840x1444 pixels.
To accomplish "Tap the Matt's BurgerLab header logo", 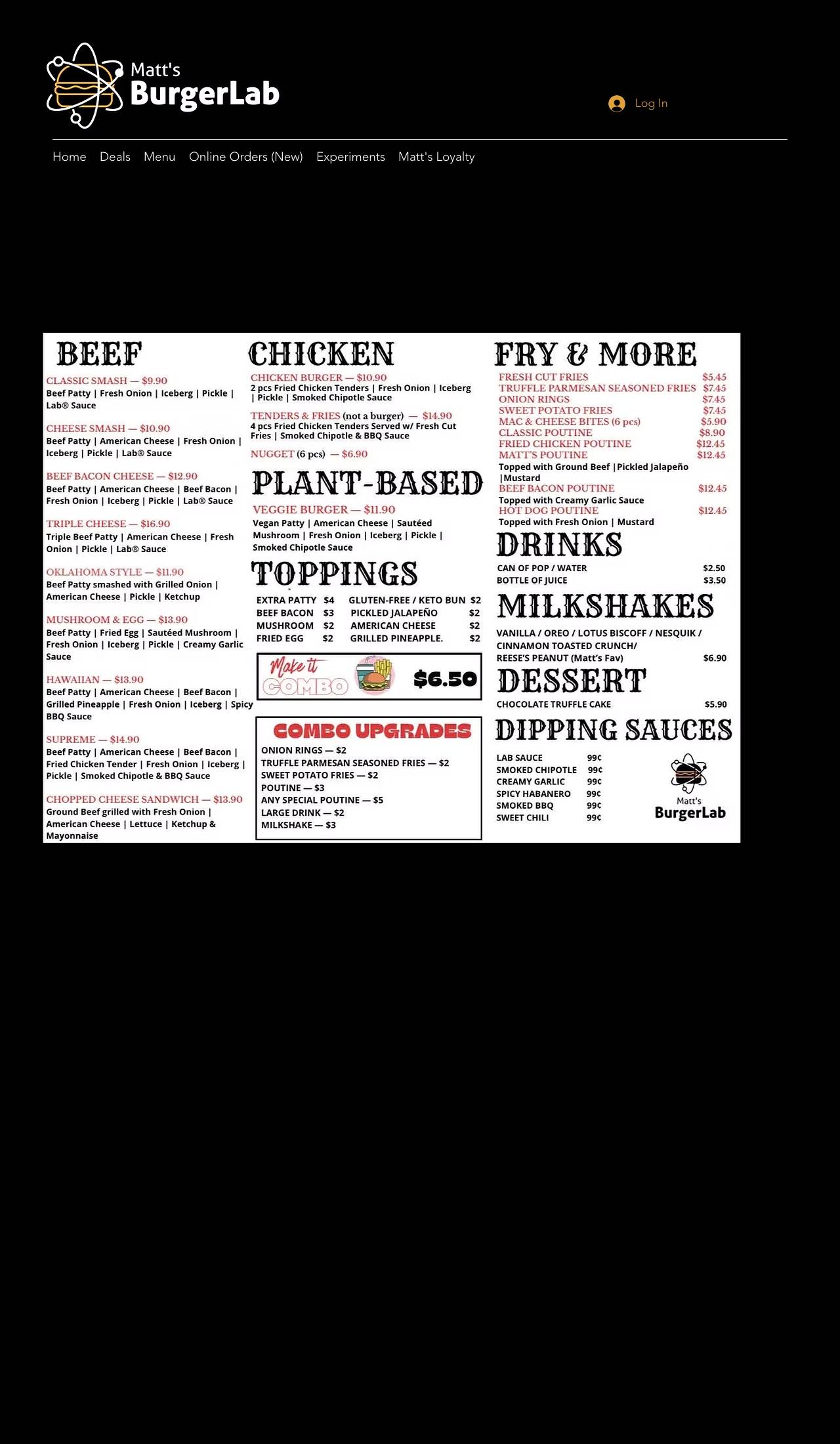I will [163, 85].
